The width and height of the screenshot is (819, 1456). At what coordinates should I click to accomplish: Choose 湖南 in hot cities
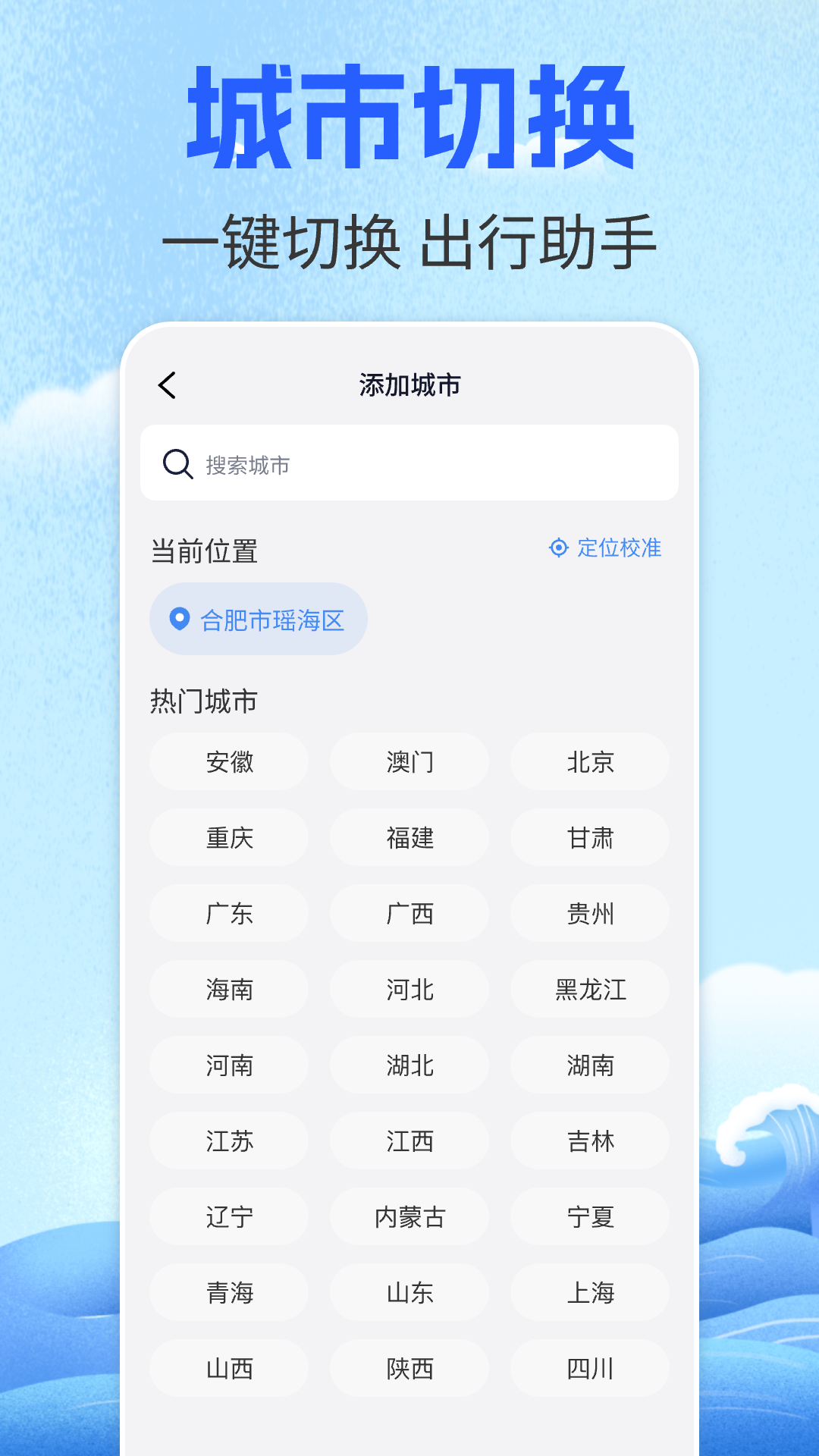pos(590,1065)
